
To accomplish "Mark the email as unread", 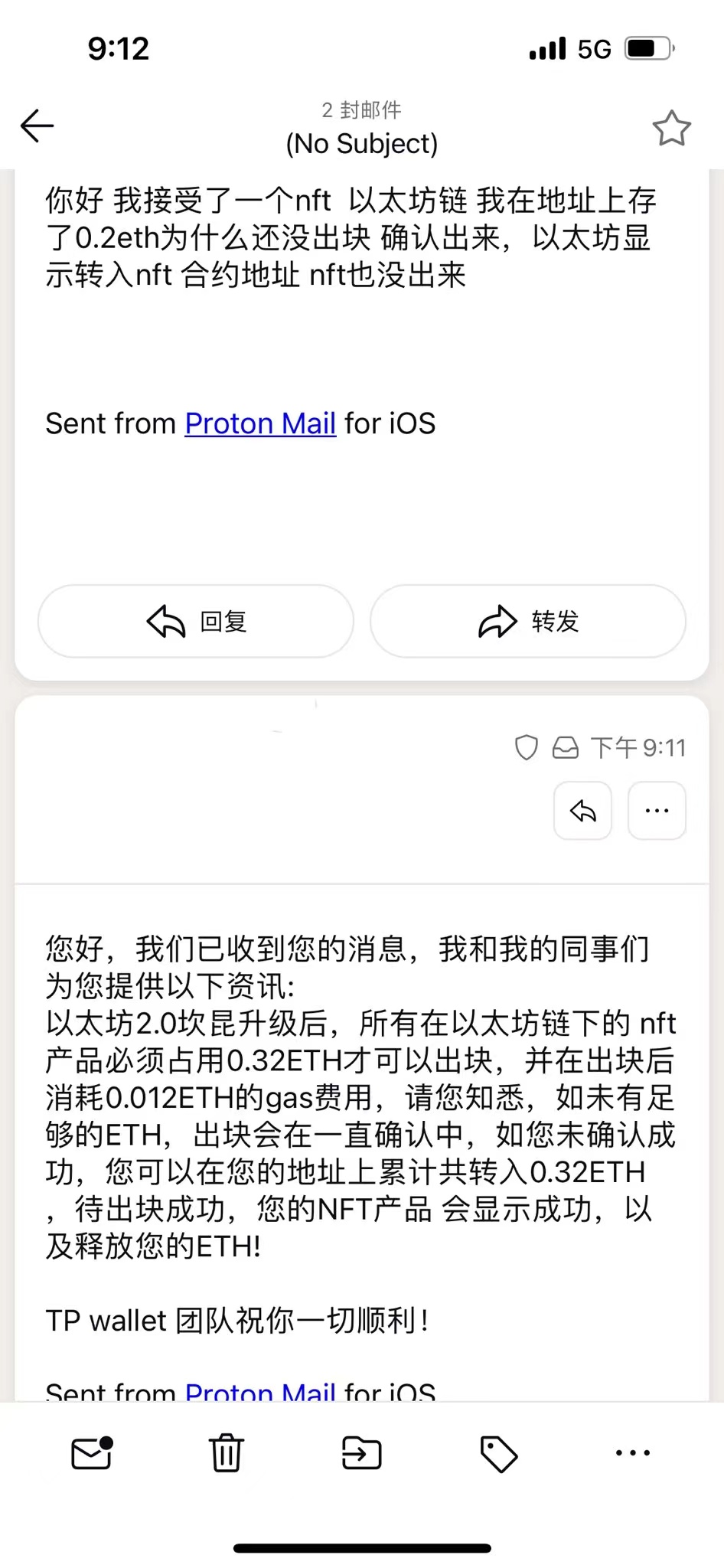I will [x=92, y=1452].
